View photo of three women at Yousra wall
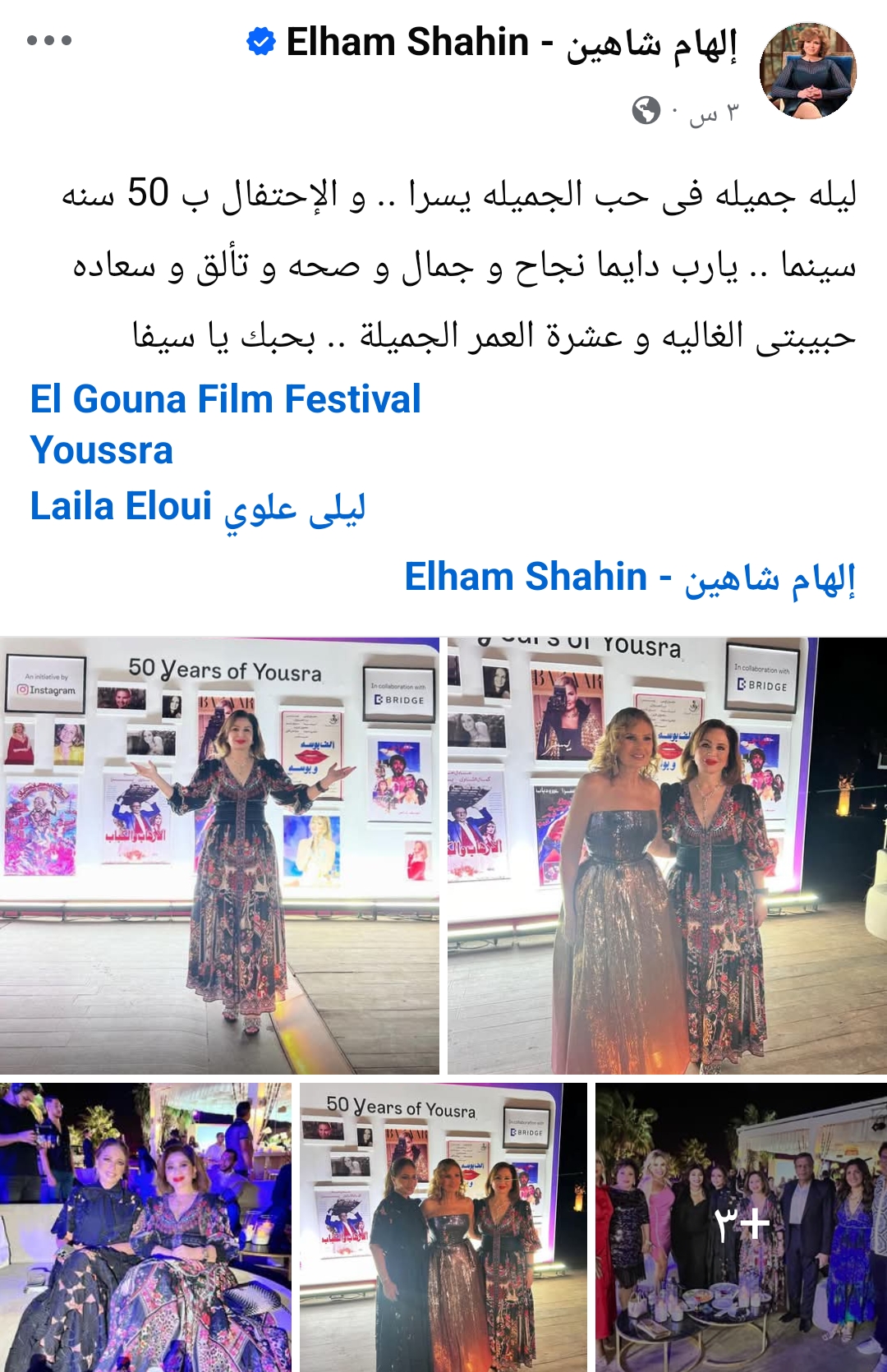This screenshot has width=887, height=1372. [443, 1227]
